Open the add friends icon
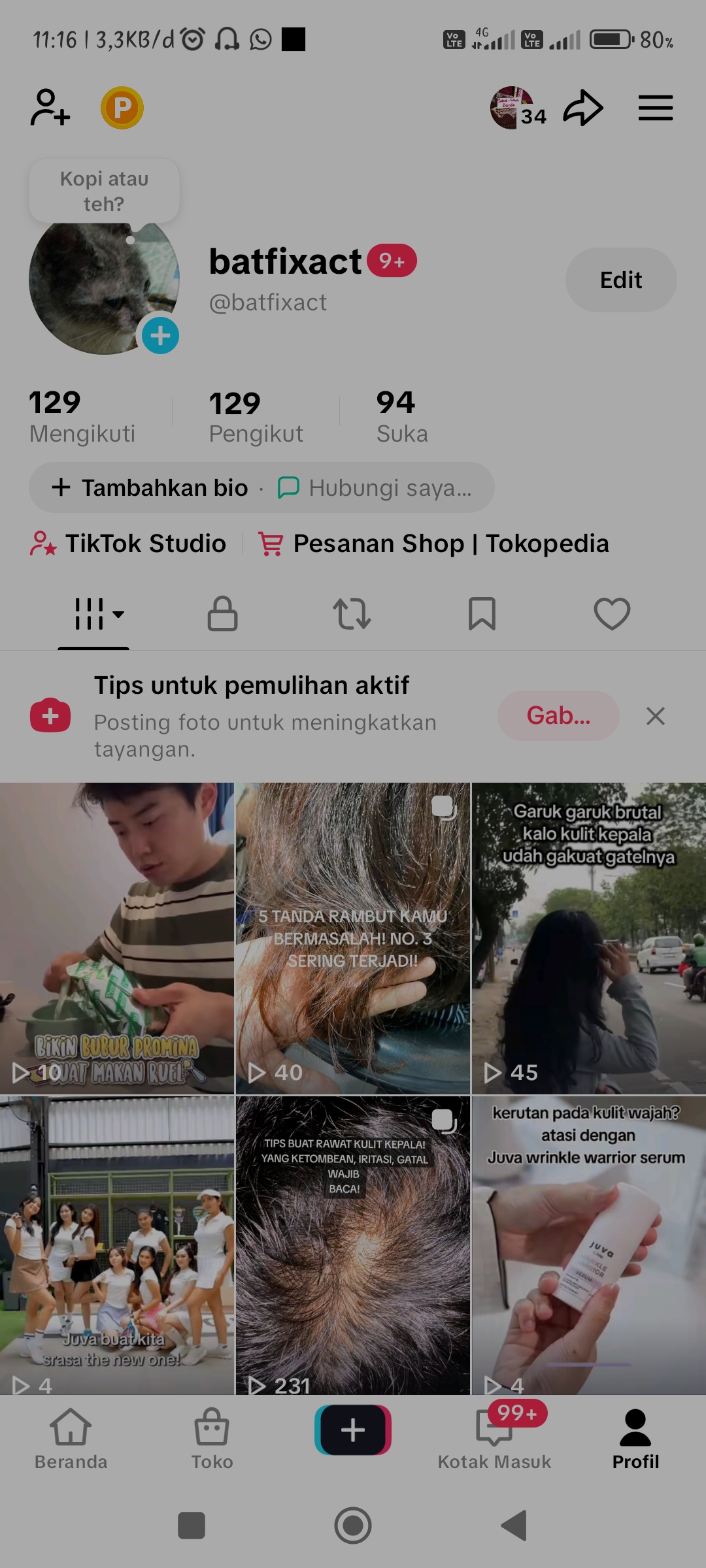This screenshot has height=1568, width=706. point(50,108)
